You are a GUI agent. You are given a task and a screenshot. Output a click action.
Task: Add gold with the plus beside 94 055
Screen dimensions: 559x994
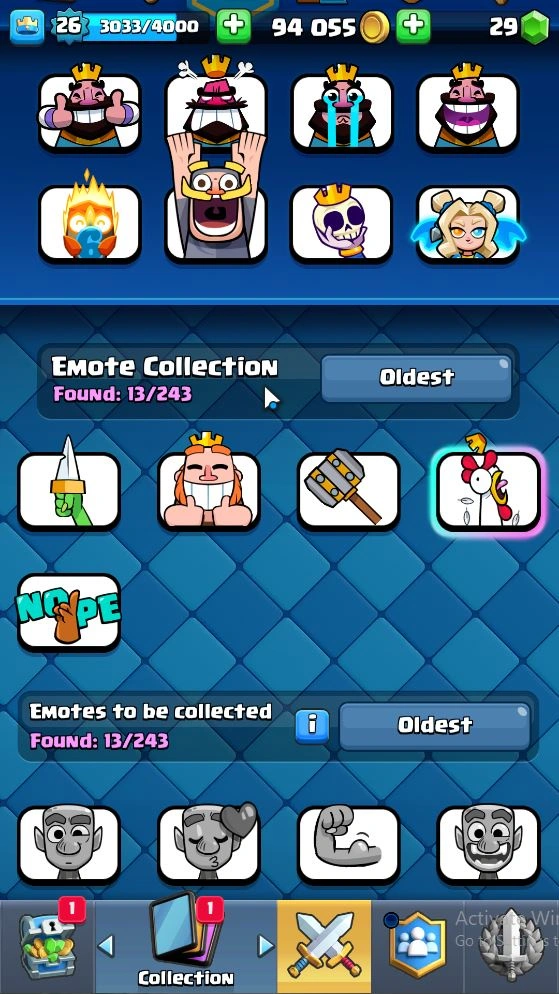point(413,27)
